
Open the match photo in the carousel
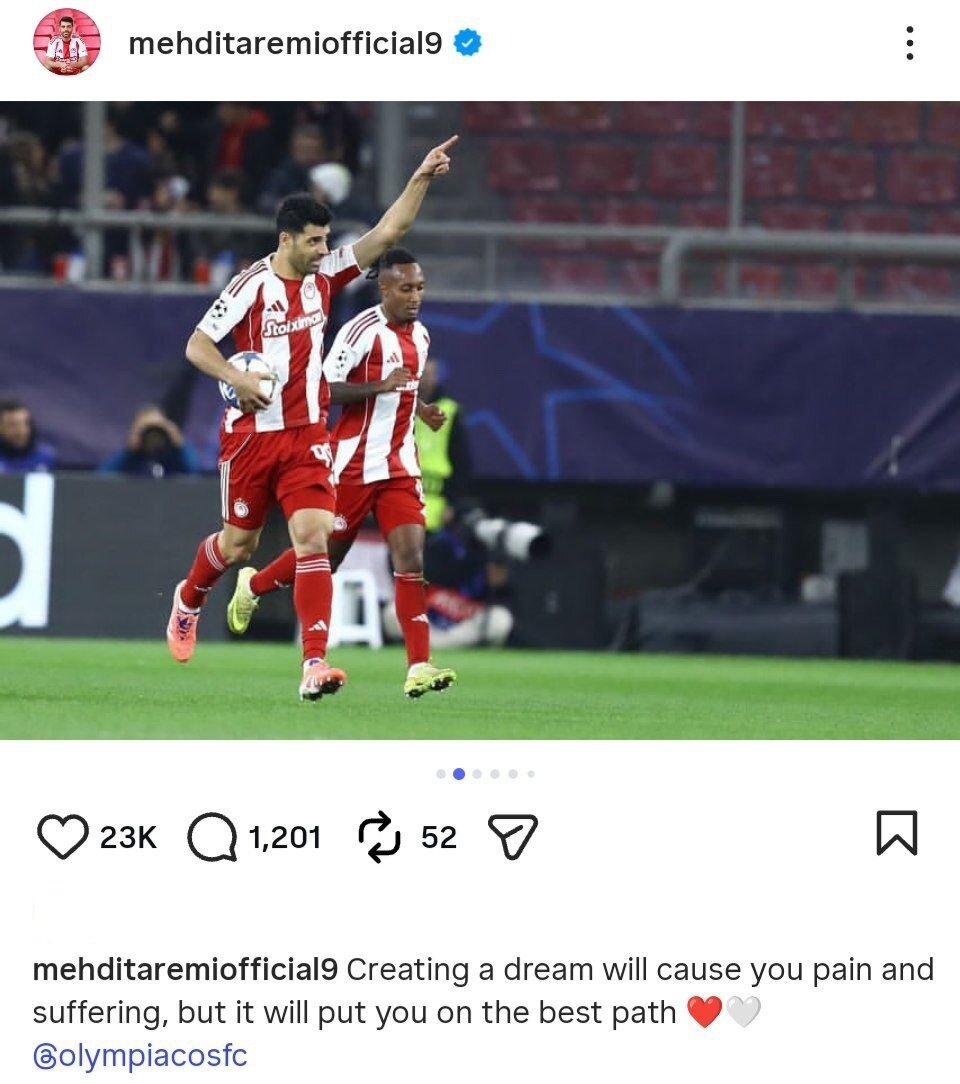pyautogui.click(x=480, y=420)
